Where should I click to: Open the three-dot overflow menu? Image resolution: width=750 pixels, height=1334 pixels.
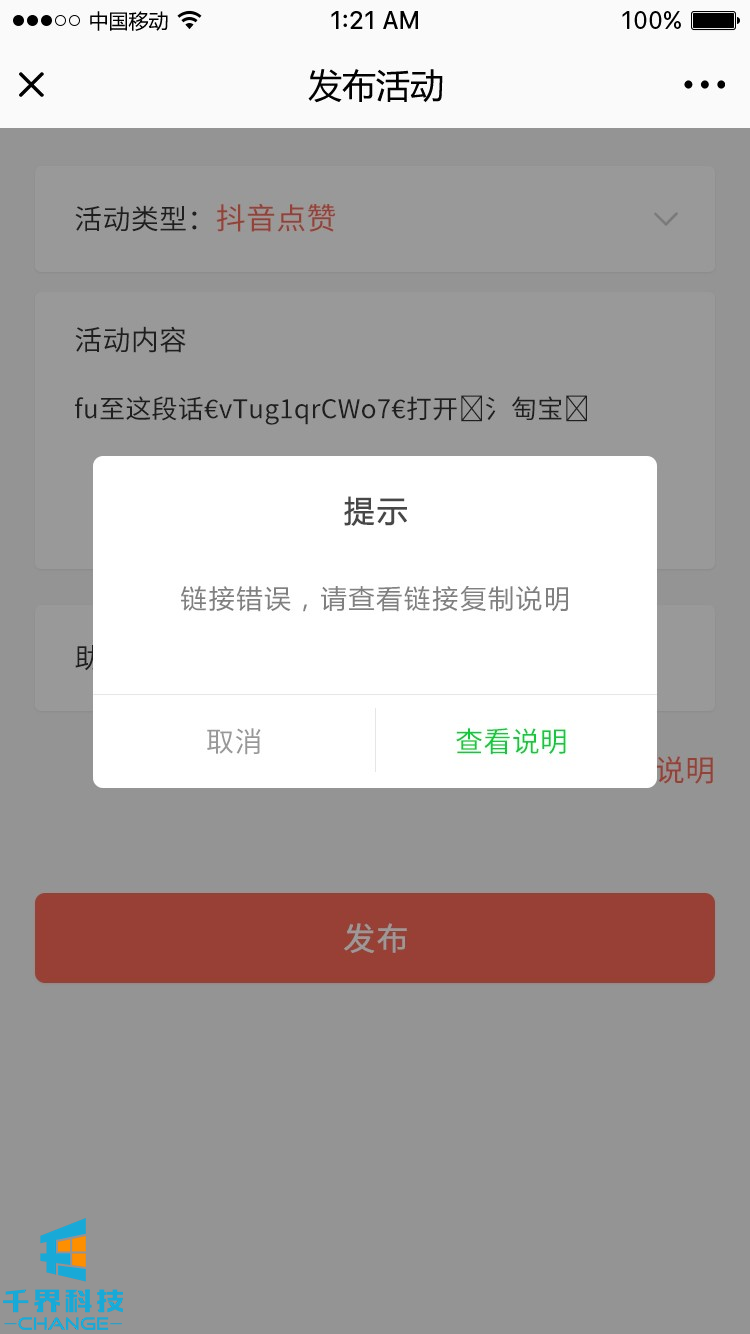pos(704,85)
